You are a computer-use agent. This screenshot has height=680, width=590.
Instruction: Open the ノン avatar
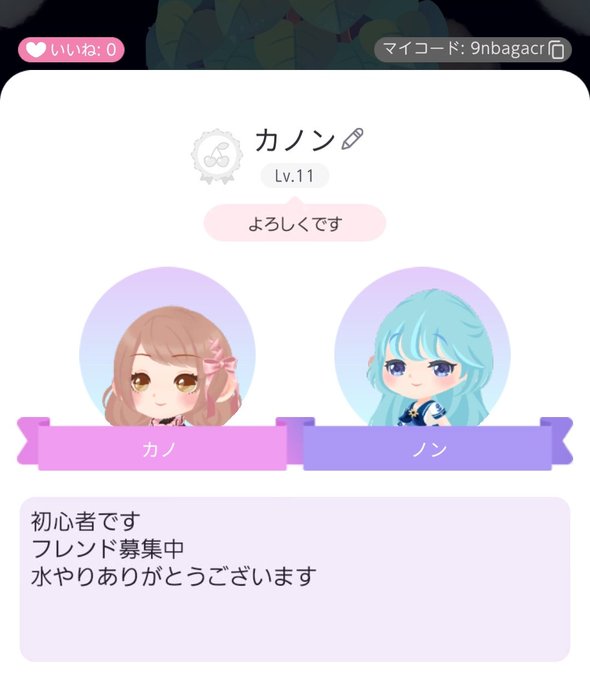[x=423, y=347]
